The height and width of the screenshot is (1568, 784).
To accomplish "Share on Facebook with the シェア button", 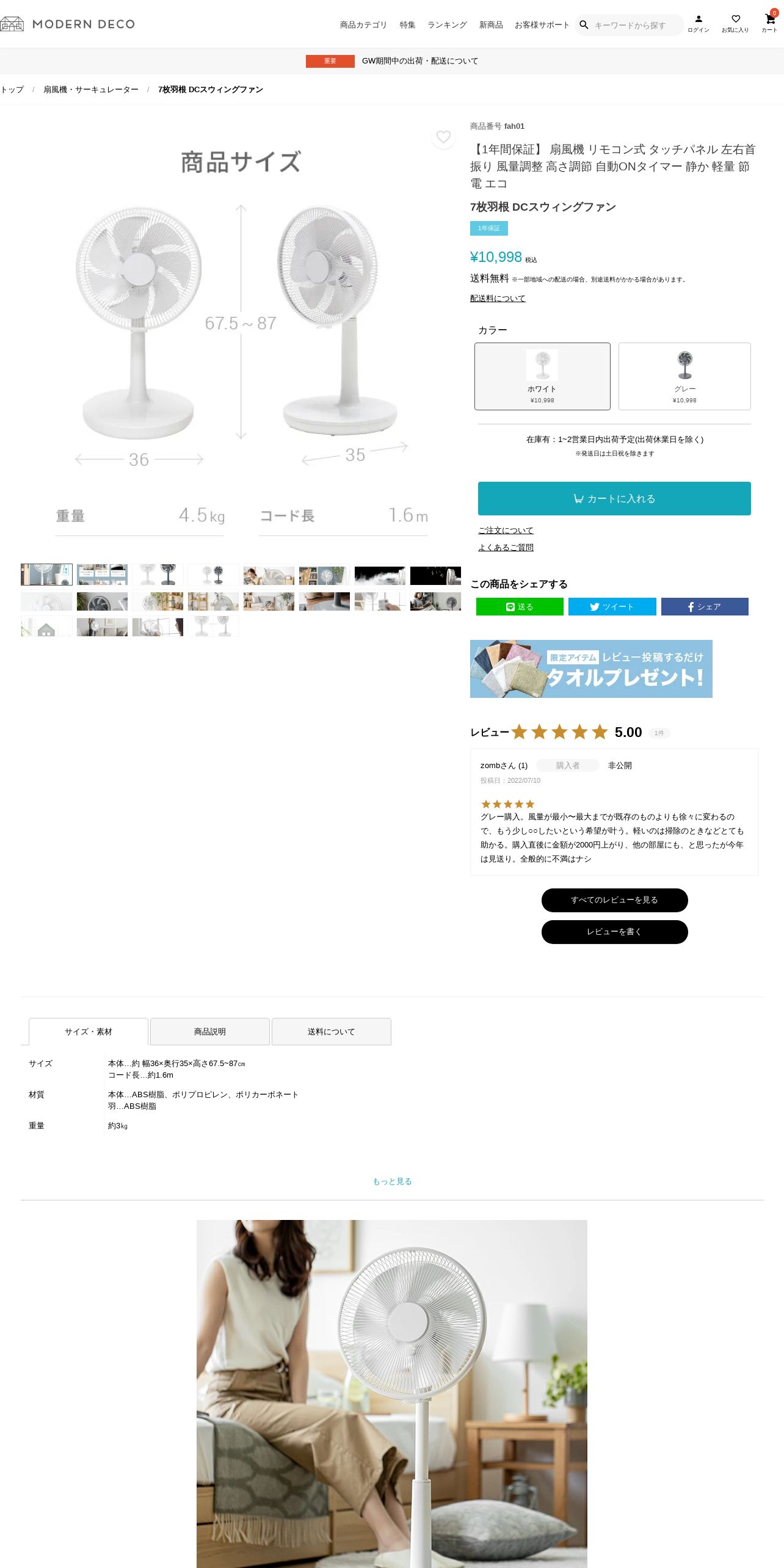I will (705, 606).
